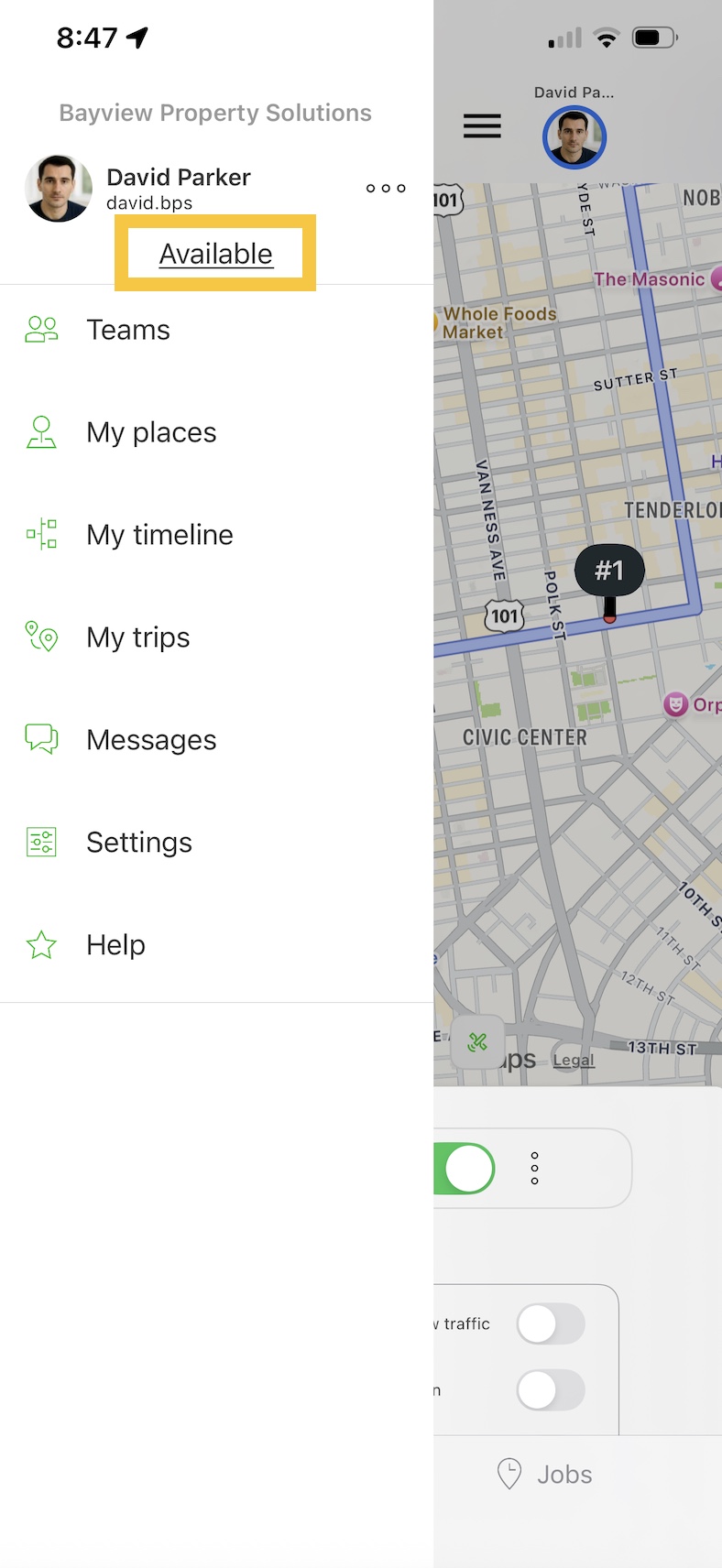This screenshot has height=1568, width=722.
Task: Open the Teams menu item
Action: (x=127, y=330)
